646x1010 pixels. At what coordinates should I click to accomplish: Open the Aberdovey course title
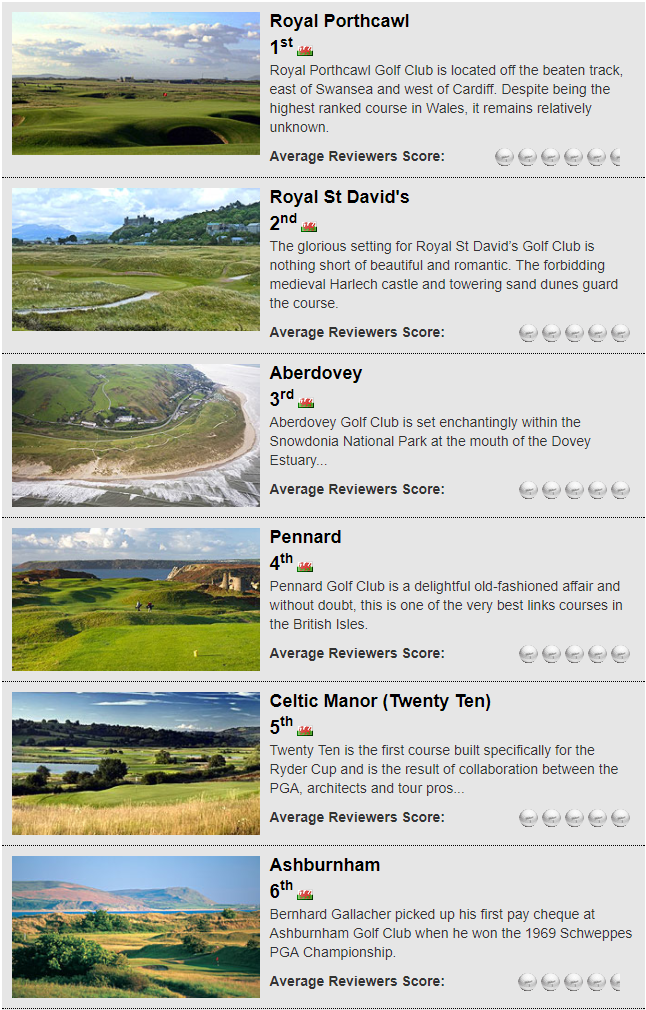point(315,373)
